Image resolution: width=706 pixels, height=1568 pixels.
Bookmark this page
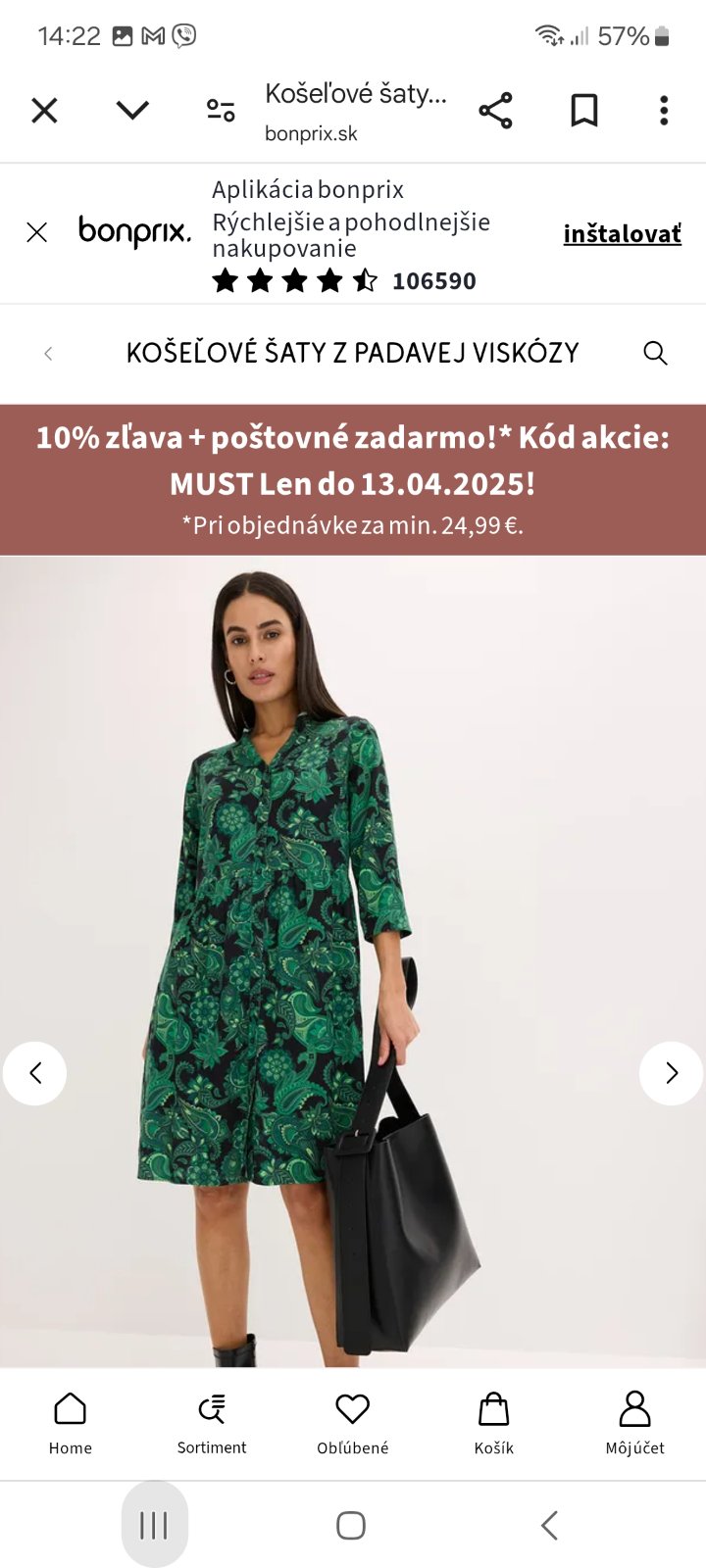(584, 111)
